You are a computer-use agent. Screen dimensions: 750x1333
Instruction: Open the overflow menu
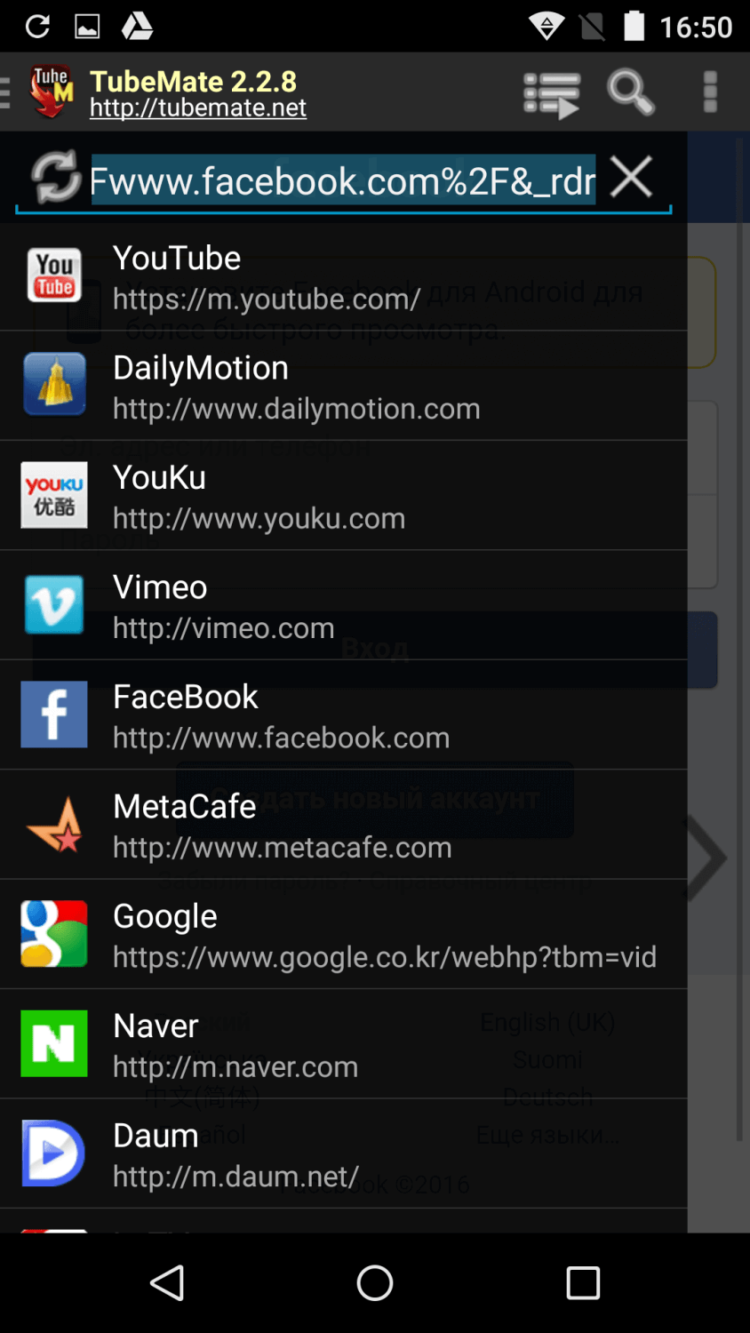(x=709, y=91)
